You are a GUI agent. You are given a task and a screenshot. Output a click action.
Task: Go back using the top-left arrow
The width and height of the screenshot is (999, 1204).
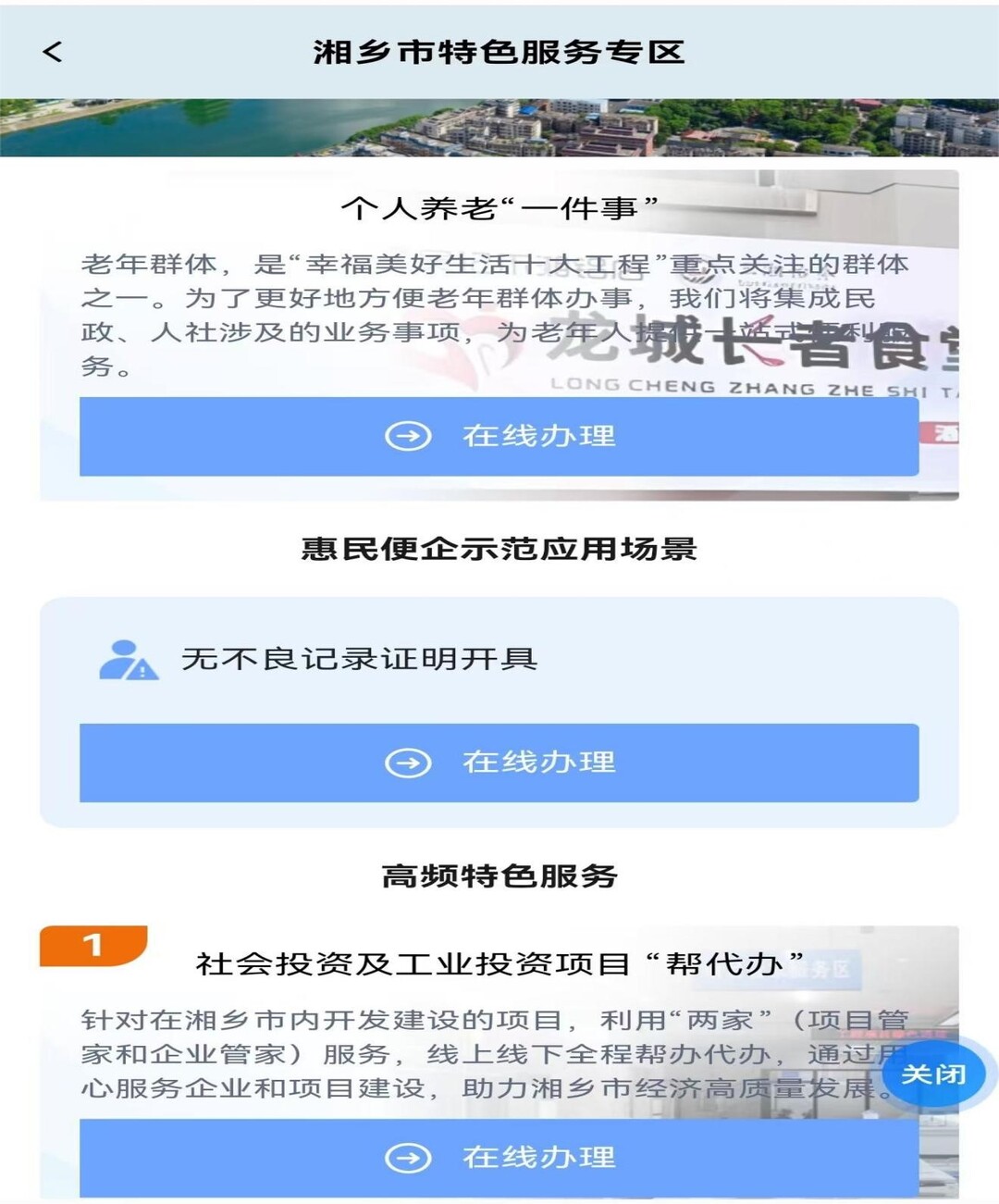pyautogui.click(x=53, y=52)
